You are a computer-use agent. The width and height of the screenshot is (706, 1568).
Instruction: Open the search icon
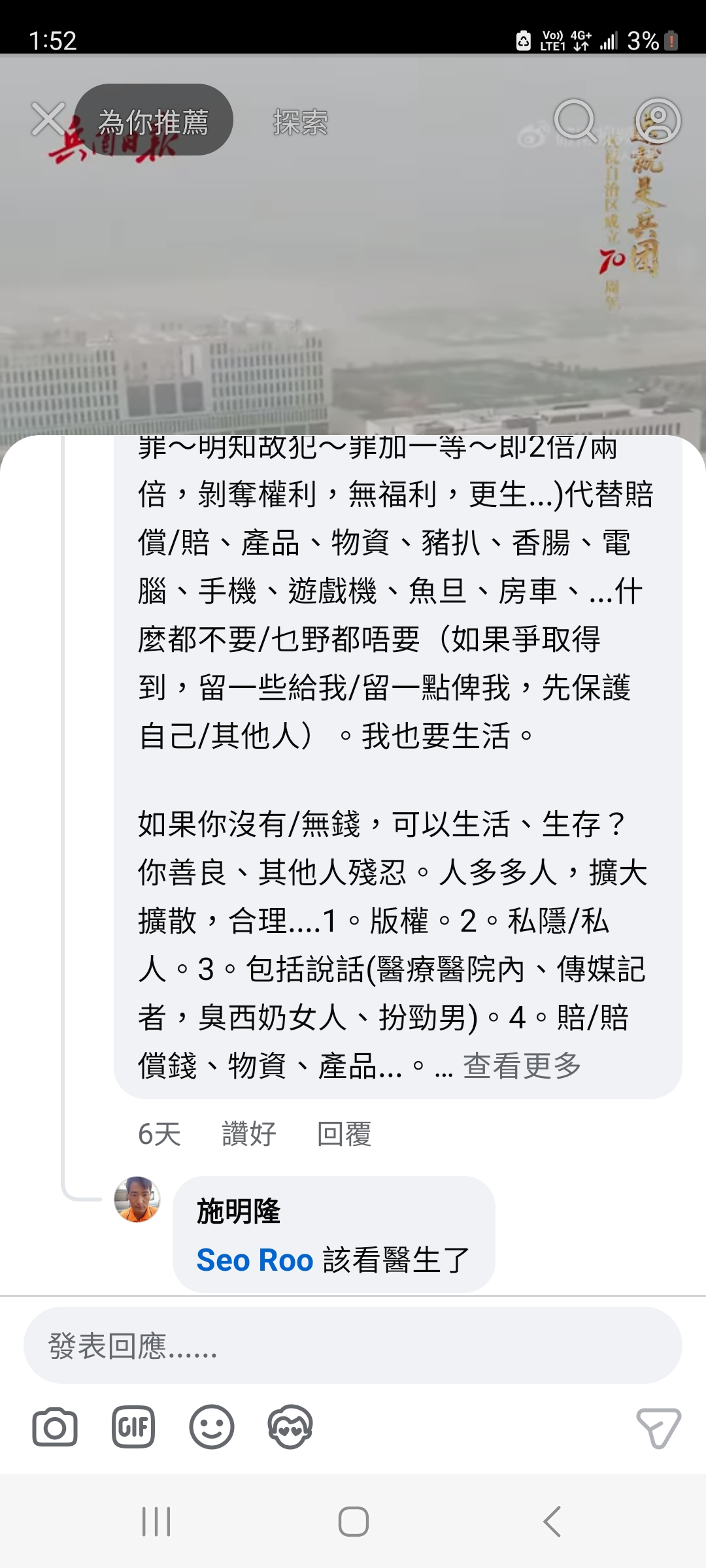(575, 121)
